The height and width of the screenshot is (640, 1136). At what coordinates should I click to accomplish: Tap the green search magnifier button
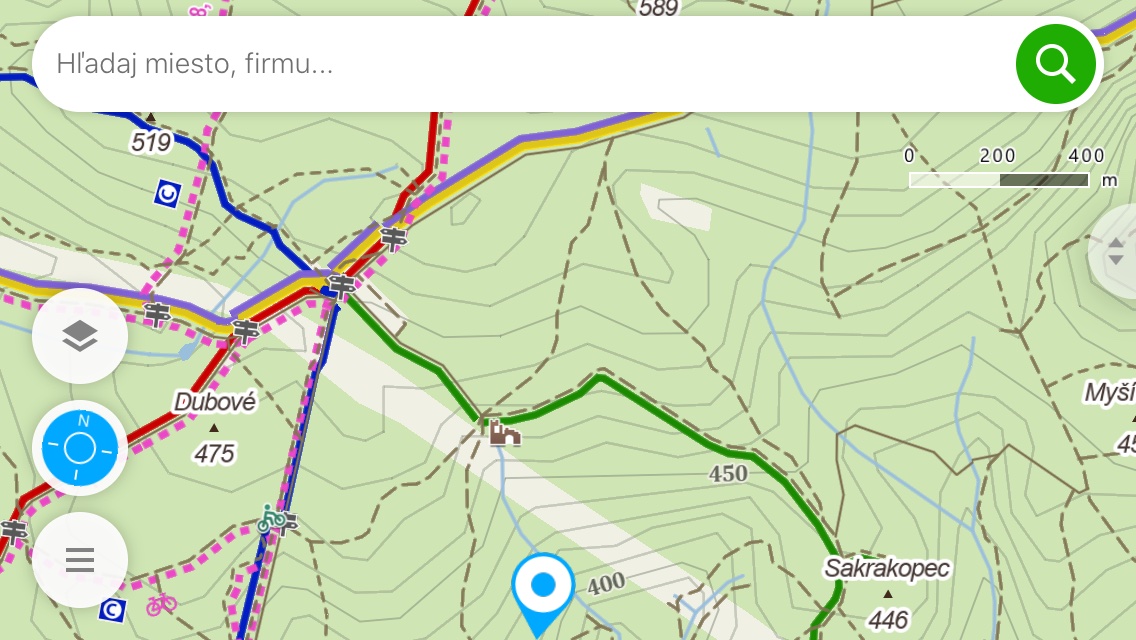point(1056,64)
